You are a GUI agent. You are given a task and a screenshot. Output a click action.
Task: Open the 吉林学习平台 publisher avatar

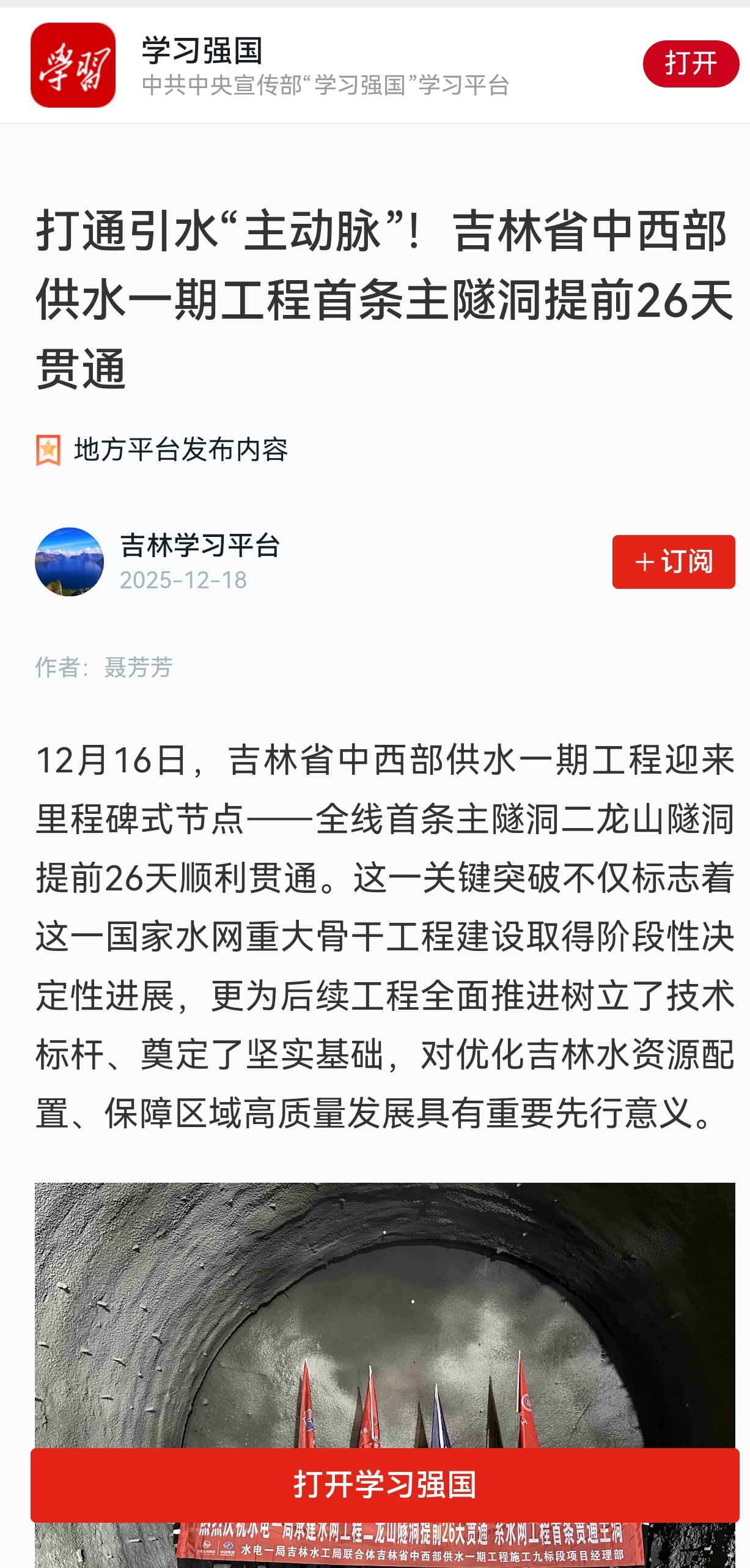pyautogui.click(x=69, y=561)
